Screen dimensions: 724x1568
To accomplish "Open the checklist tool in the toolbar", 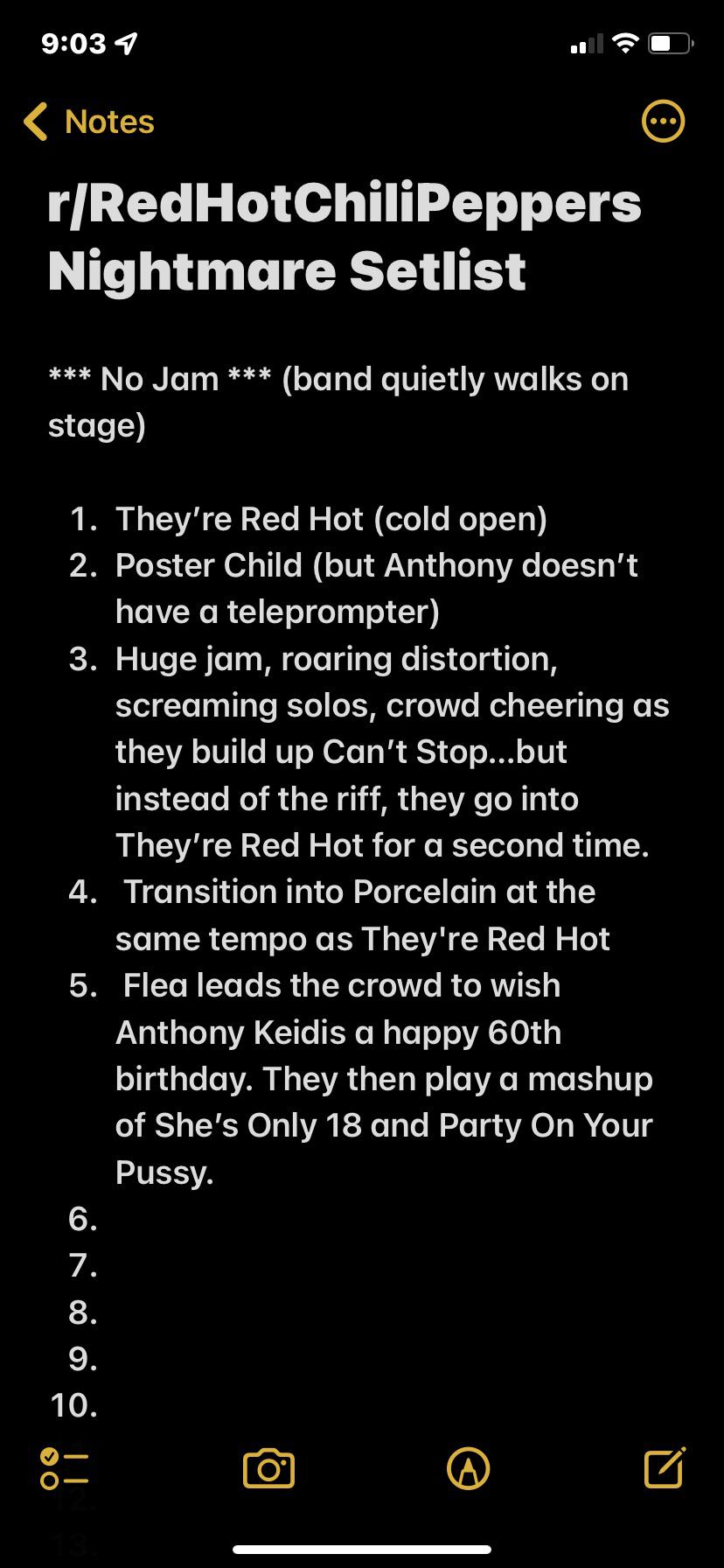I will click(x=63, y=1468).
